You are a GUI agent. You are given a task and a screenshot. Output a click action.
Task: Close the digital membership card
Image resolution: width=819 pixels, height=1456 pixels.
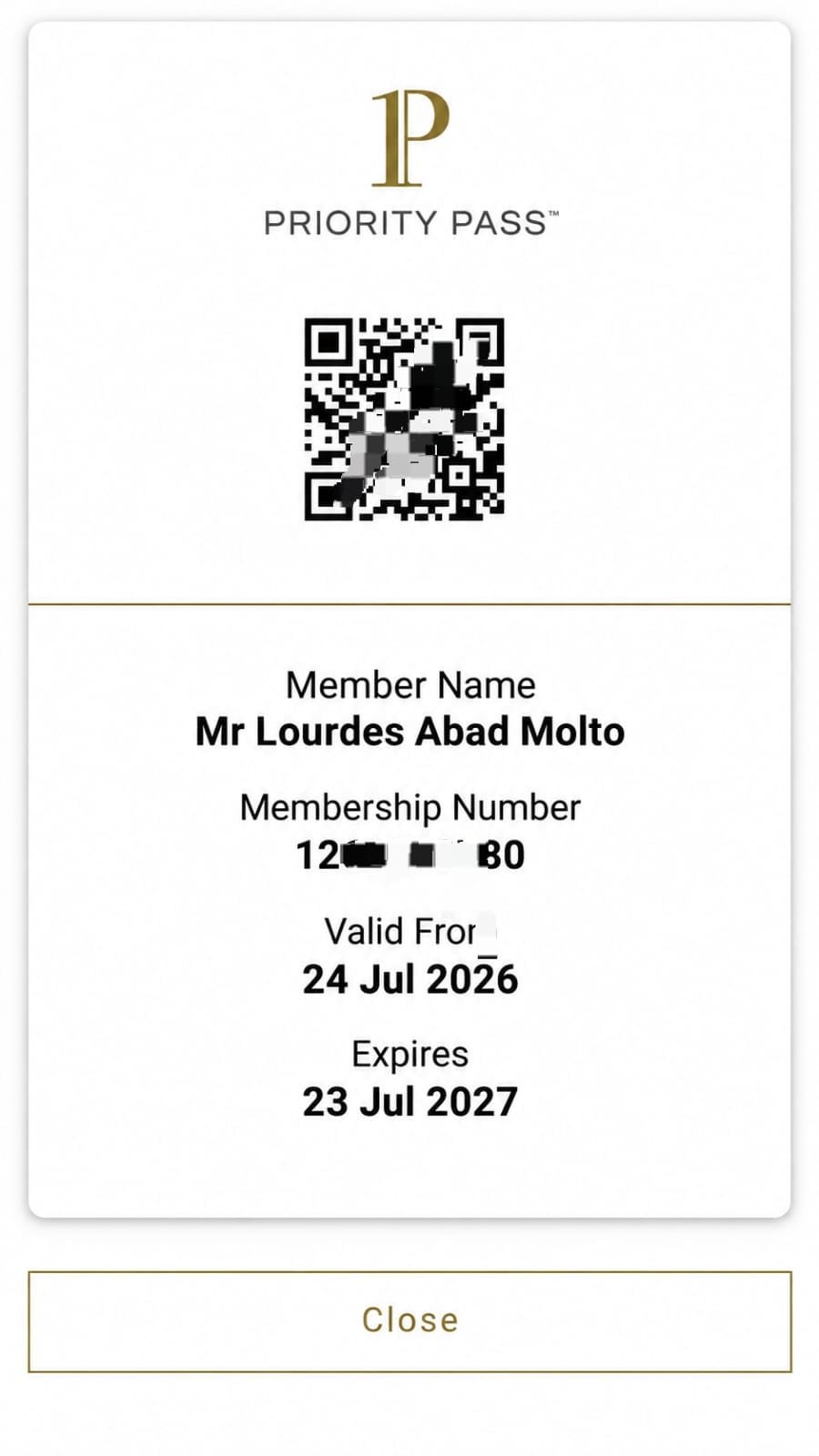(x=409, y=1320)
